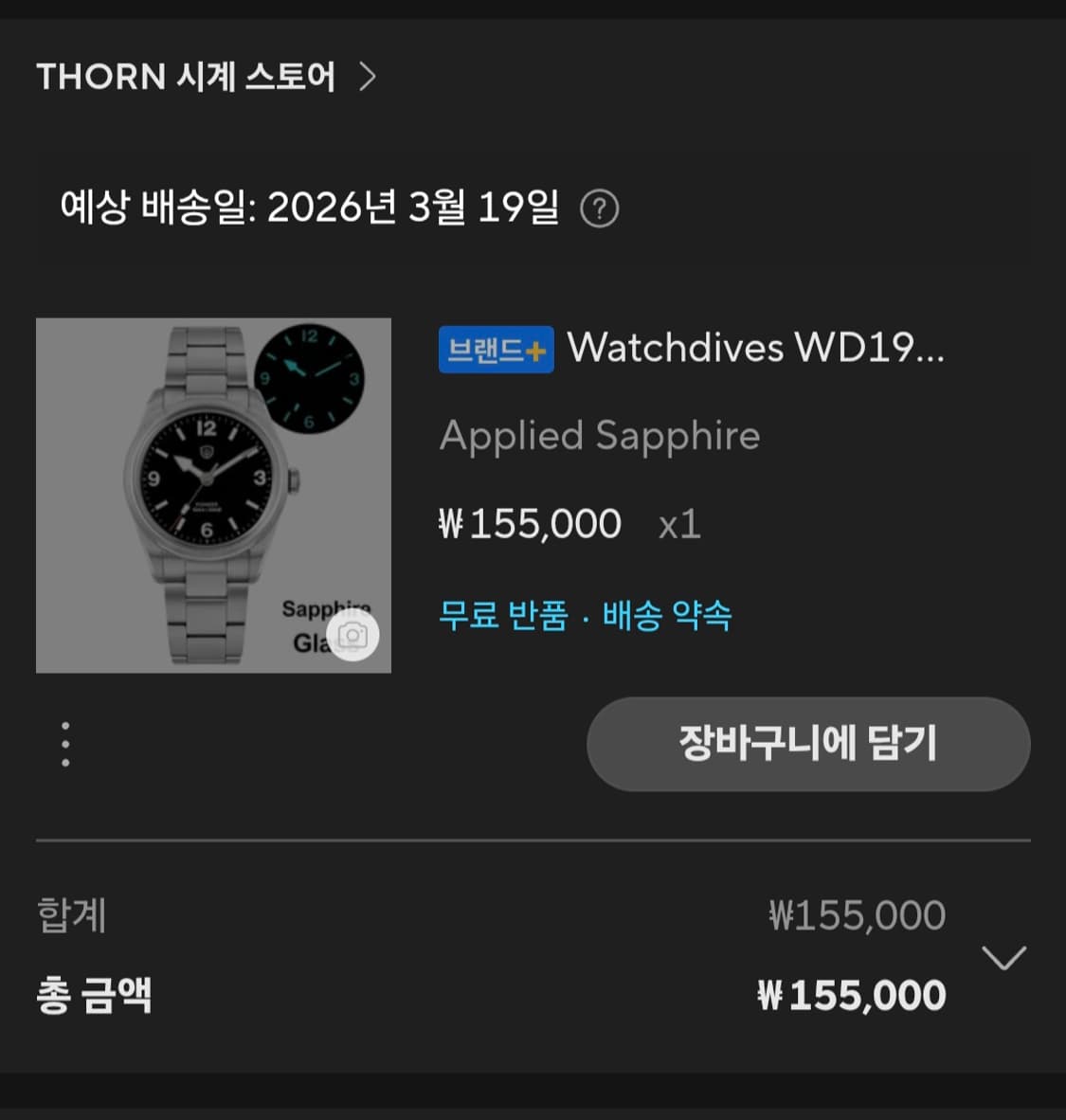Screen dimensions: 1066x1120
Task: Click the Applied Sapphire option label
Action: [x=600, y=436]
